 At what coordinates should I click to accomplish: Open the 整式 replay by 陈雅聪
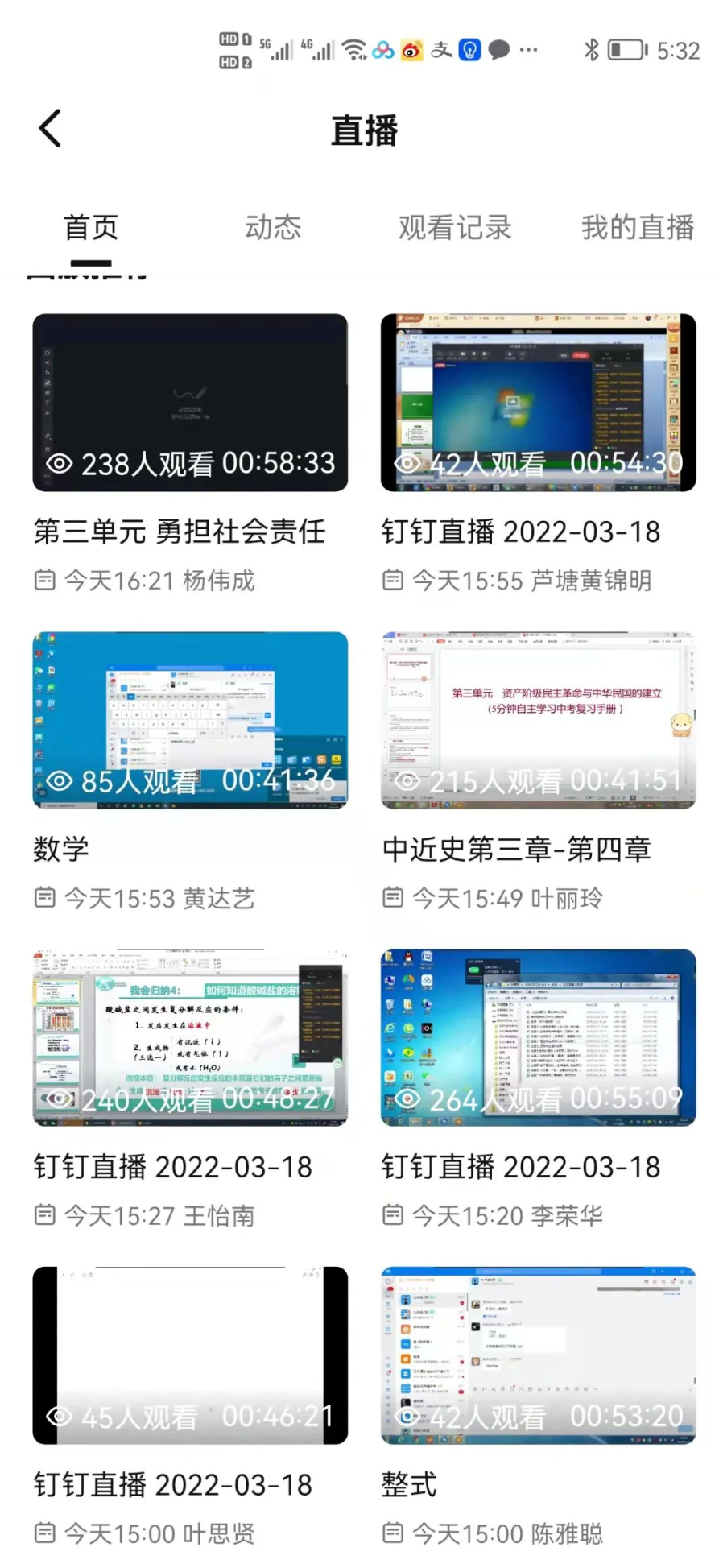pos(538,1355)
